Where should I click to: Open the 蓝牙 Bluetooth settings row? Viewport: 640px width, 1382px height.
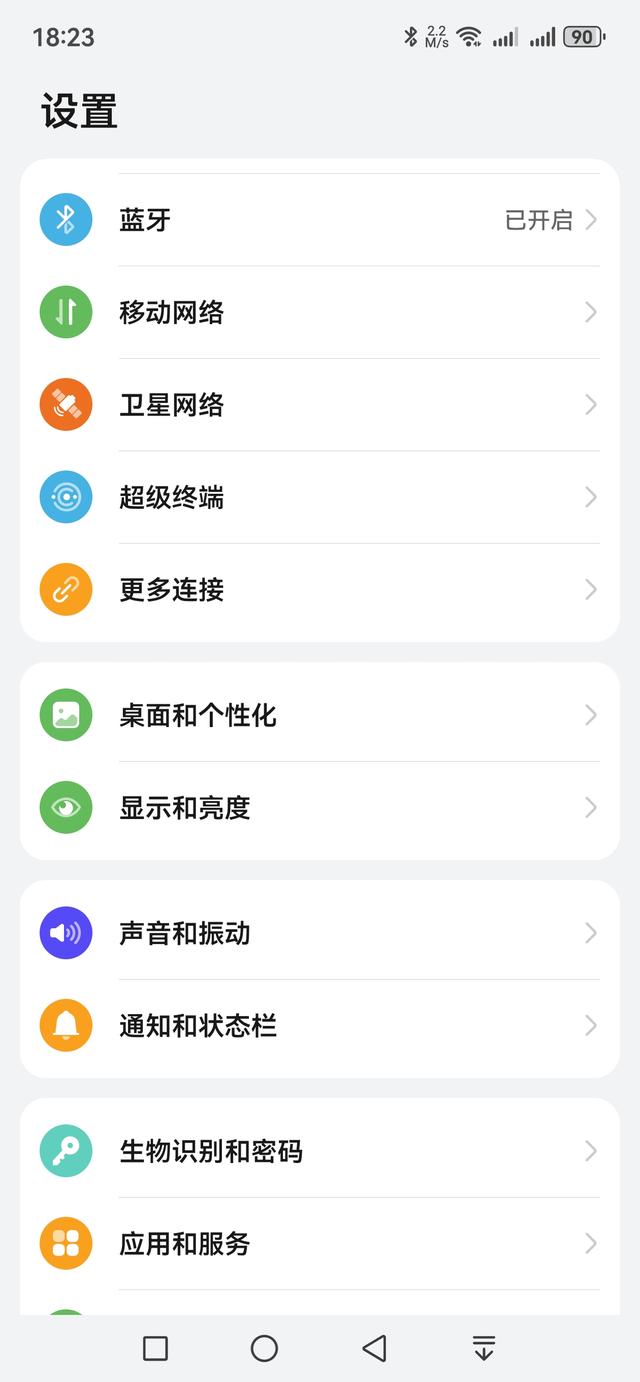click(x=320, y=220)
